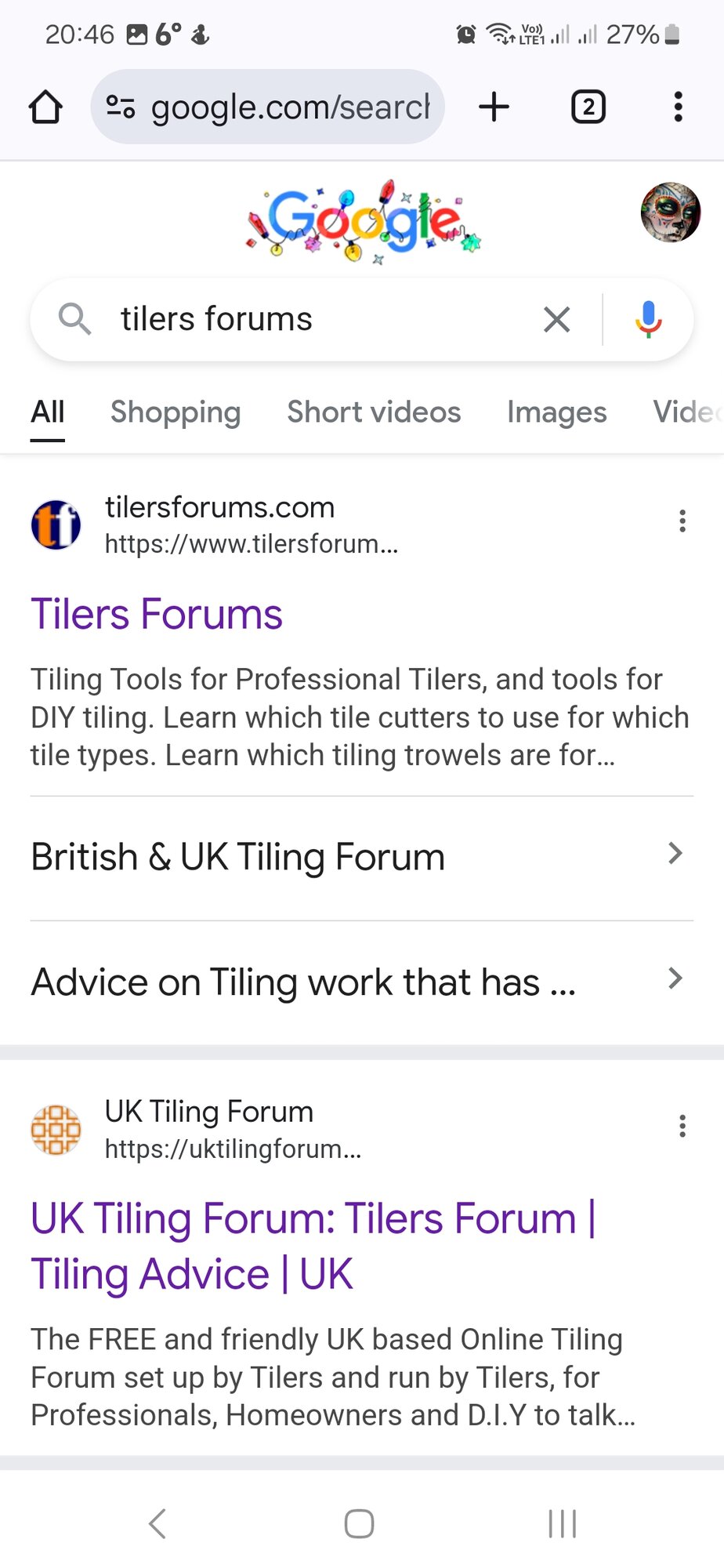Viewport: 724px width, 1568px height.
Task: Open the Tilers Forums result
Action: pyautogui.click(x=157, y=614)
